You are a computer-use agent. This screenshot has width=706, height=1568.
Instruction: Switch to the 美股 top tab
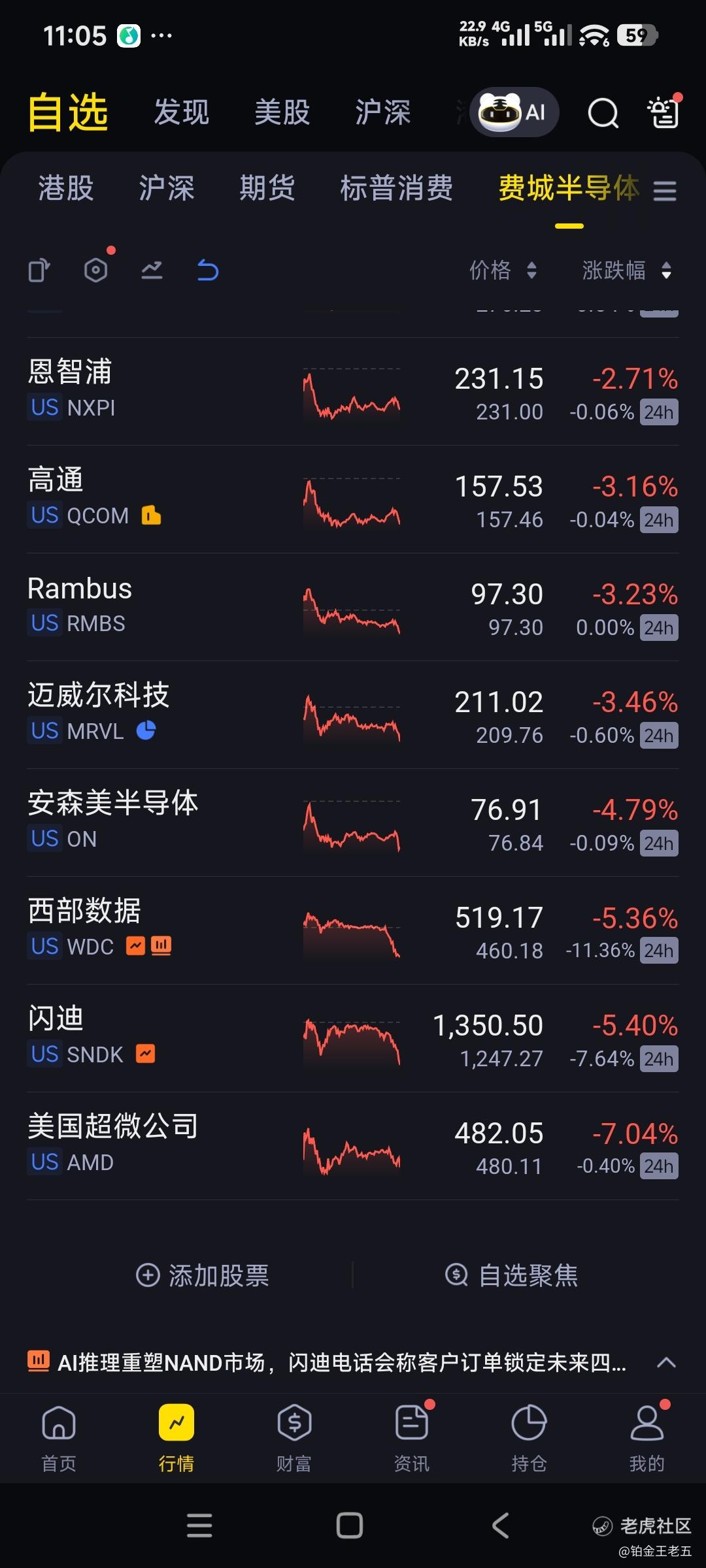click(x=282, y=112)
